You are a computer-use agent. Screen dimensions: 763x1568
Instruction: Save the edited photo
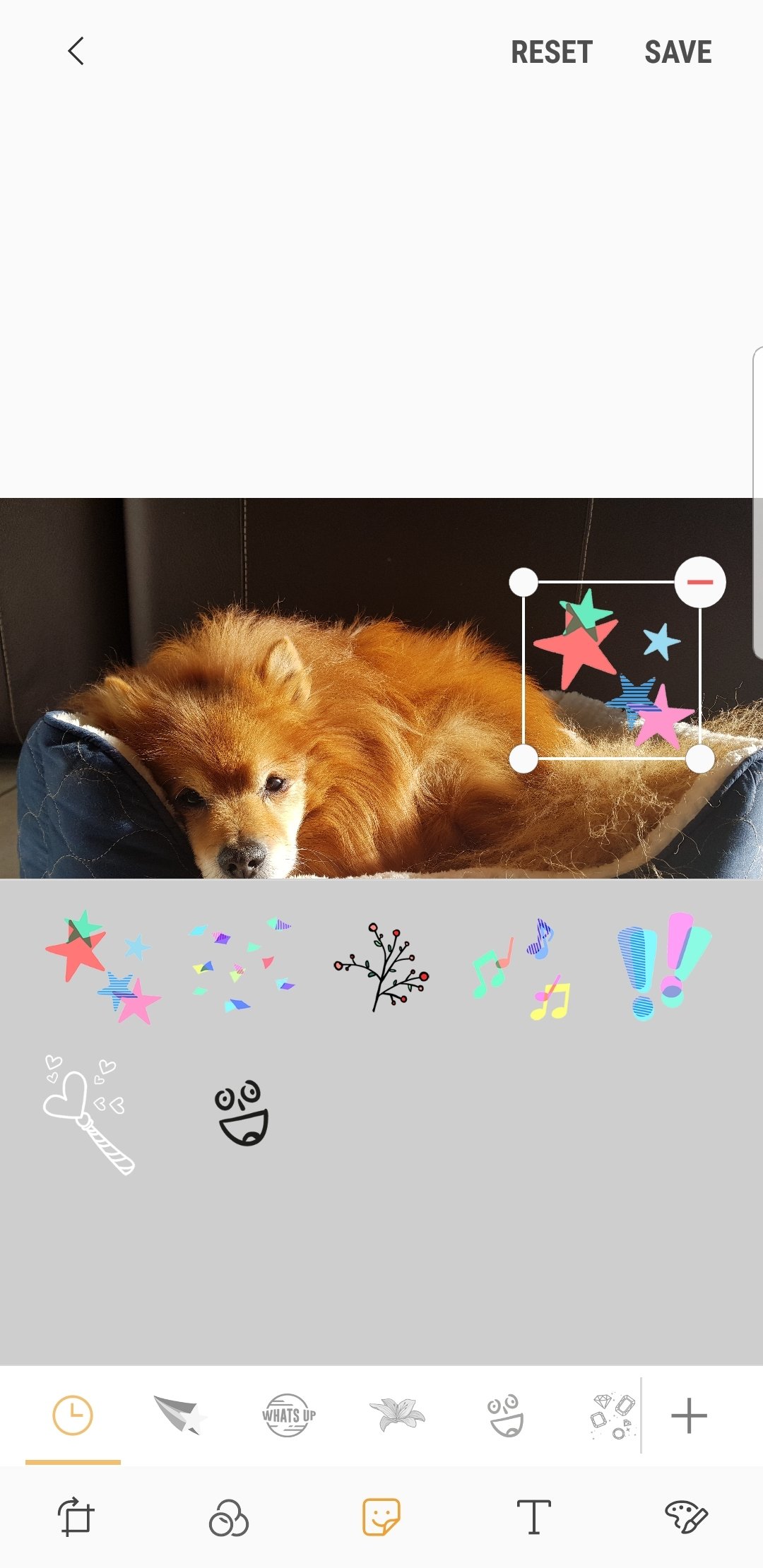click(678, 52)
